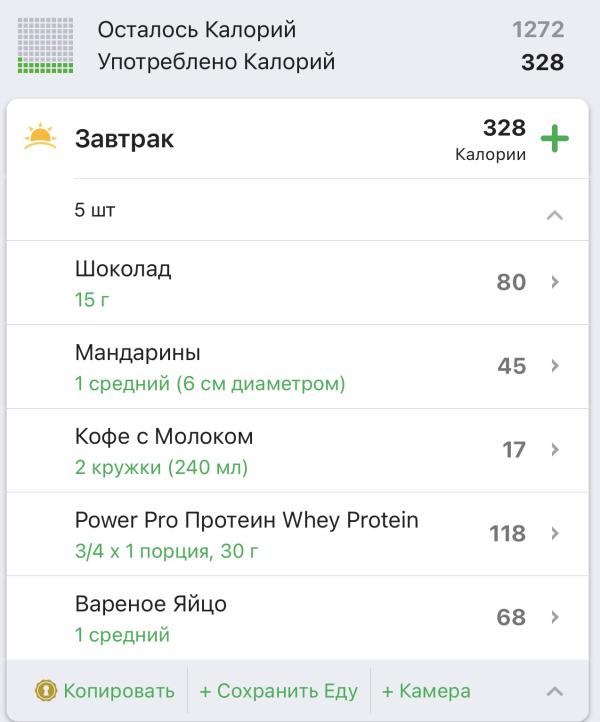Open Power Pro Протеин Whey Protein entry

300,535
